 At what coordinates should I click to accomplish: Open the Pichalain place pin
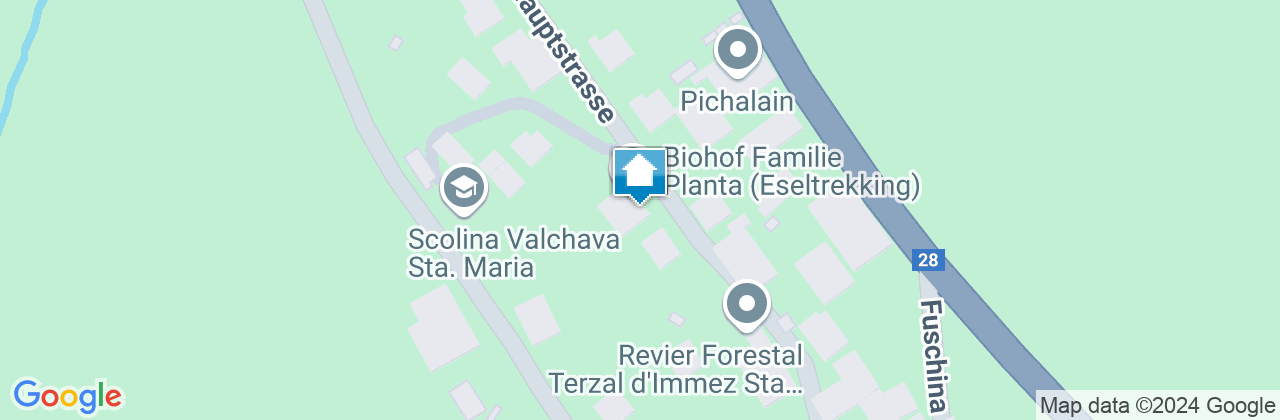click(738, 50)
